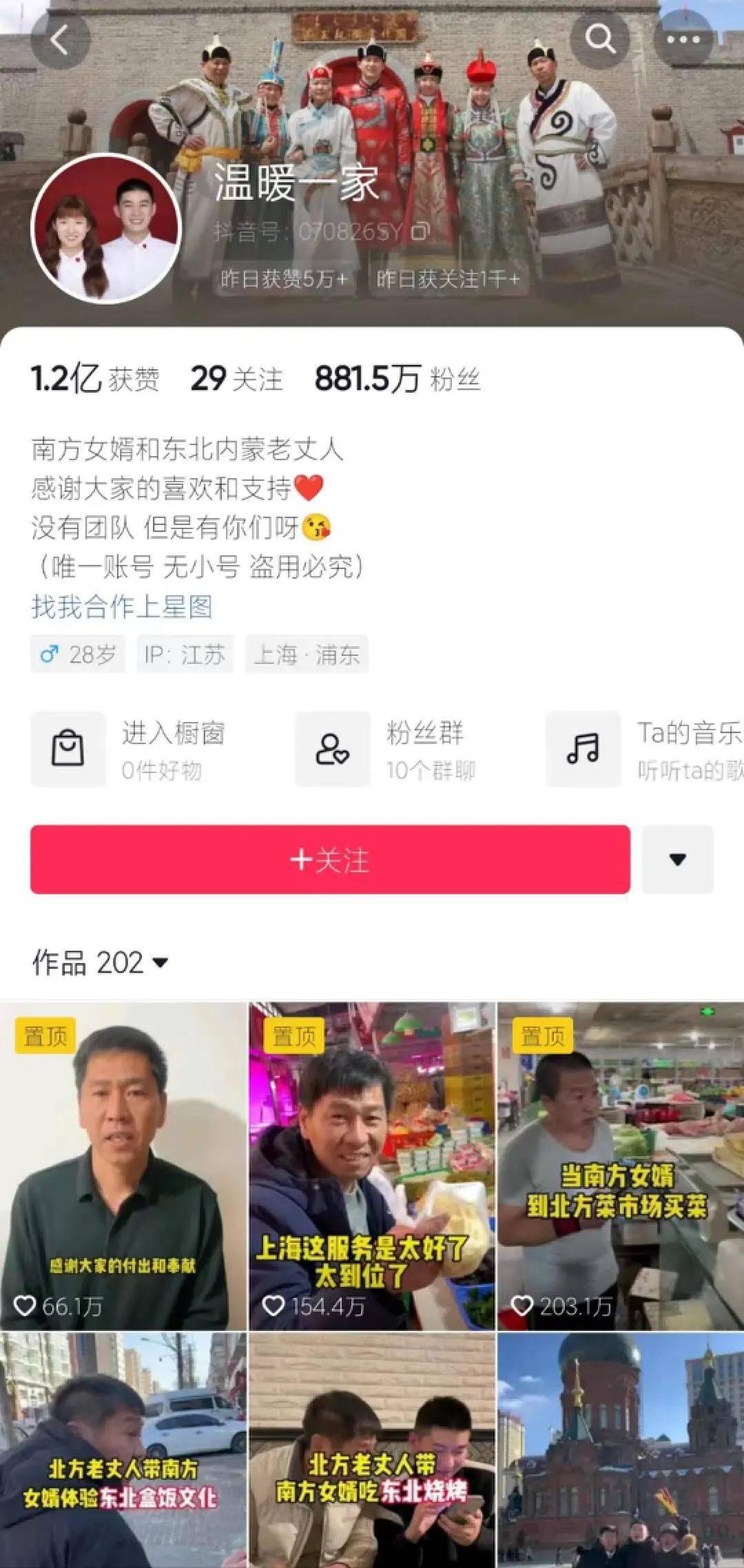Play pinned video 感谢大家的付出和奉献
This screenshot has width=744, height=1568.
click(123, 1166)
